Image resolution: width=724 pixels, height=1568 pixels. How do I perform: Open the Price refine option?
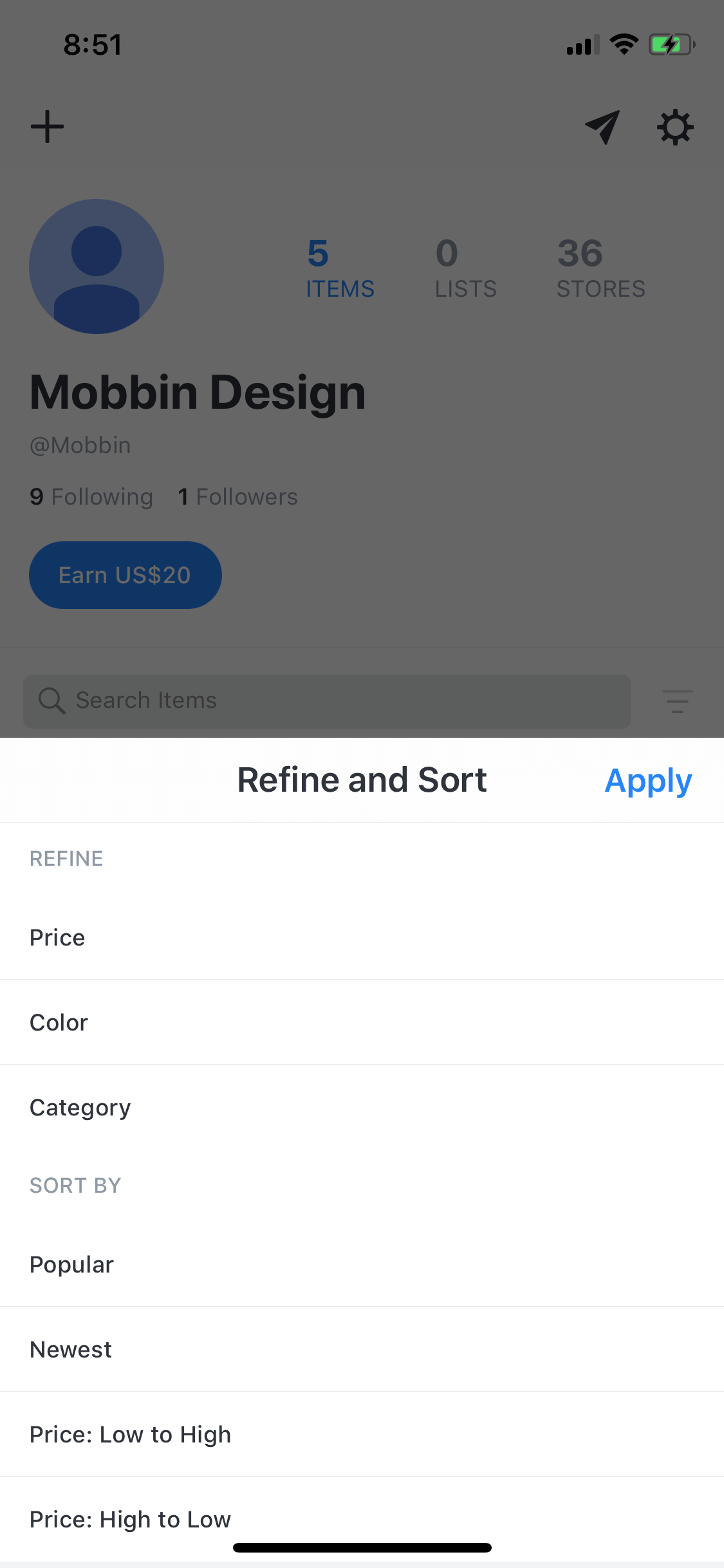(362, 937)
